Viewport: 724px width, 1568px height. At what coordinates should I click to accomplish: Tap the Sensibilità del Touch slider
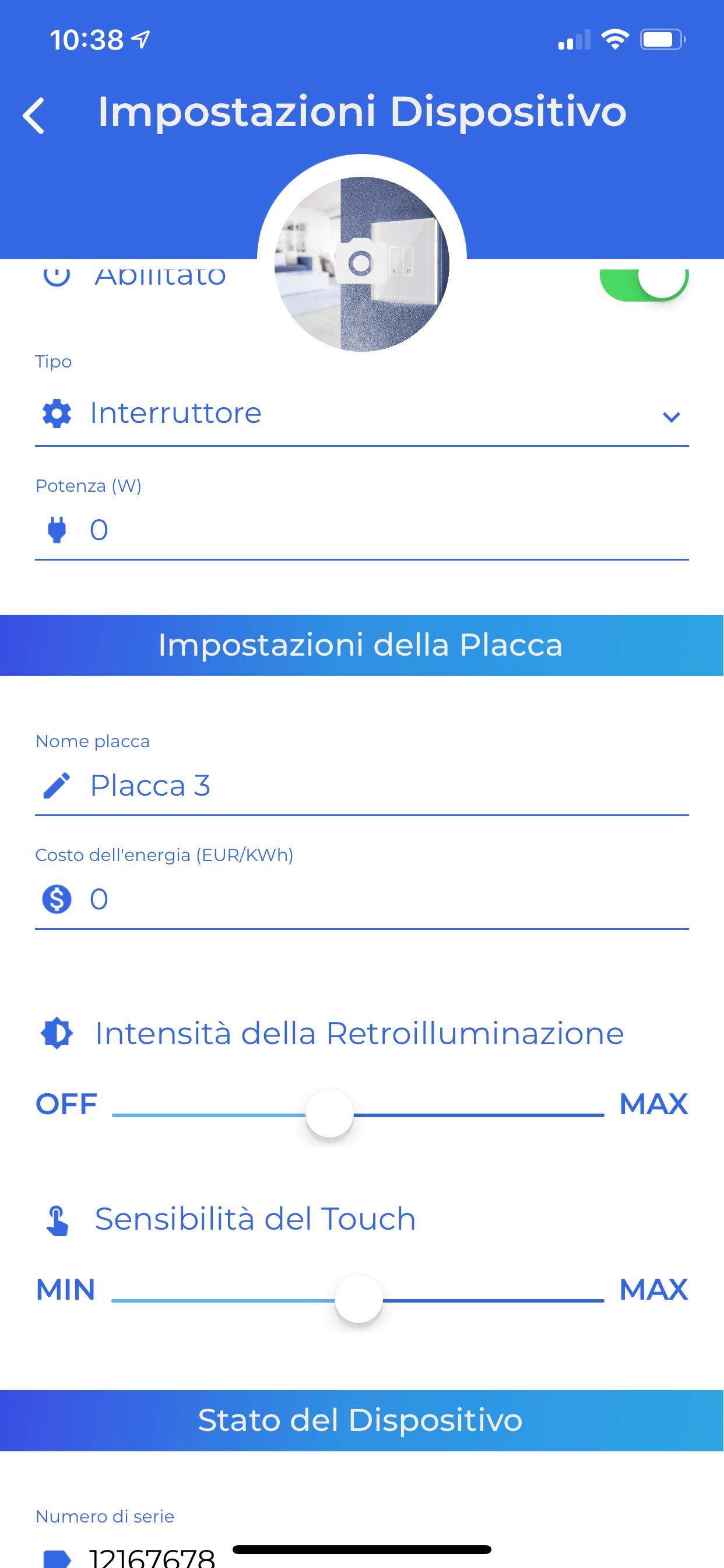[x=359, y=1300]
